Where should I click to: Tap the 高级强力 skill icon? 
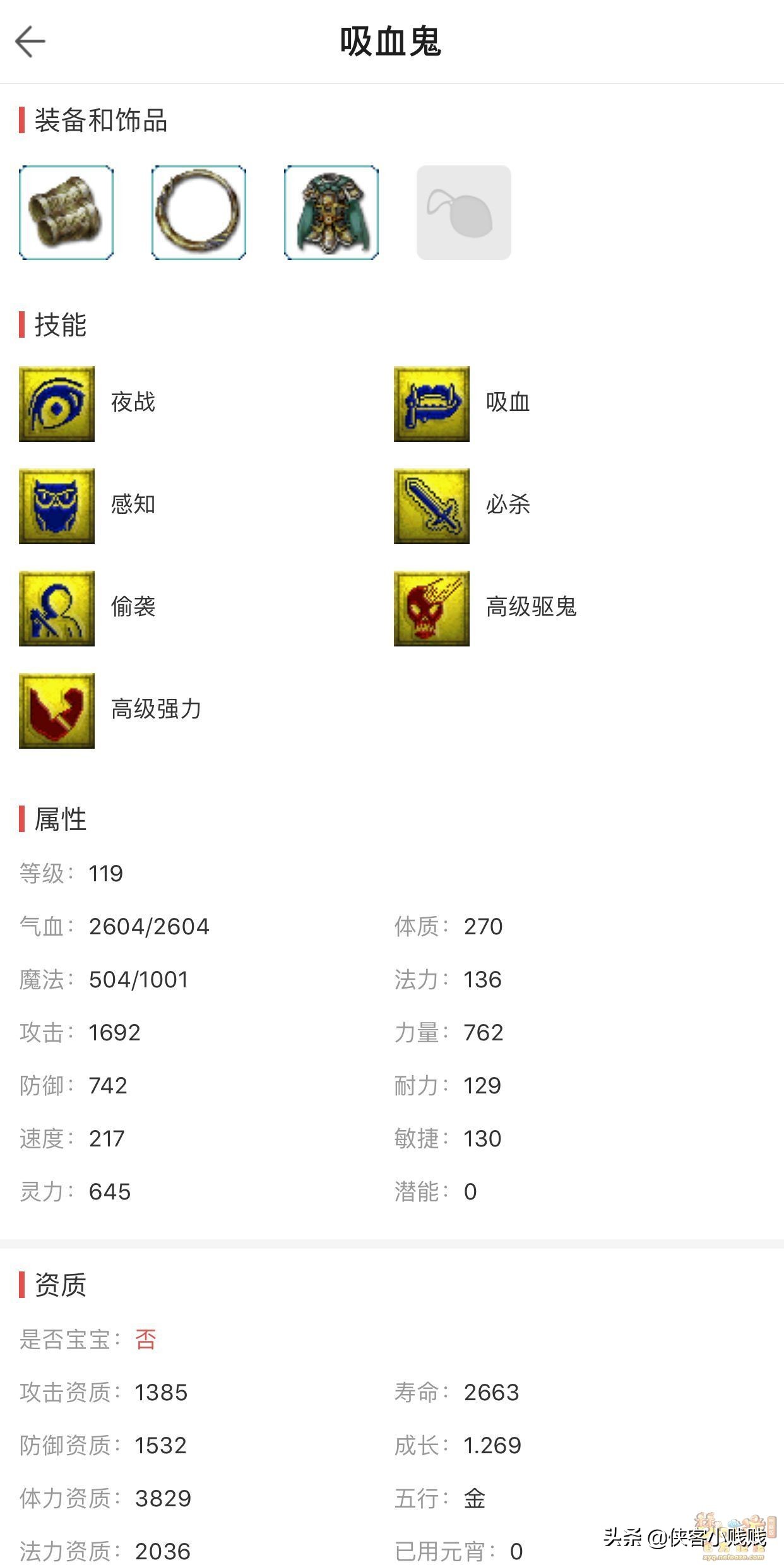[56, 711]
